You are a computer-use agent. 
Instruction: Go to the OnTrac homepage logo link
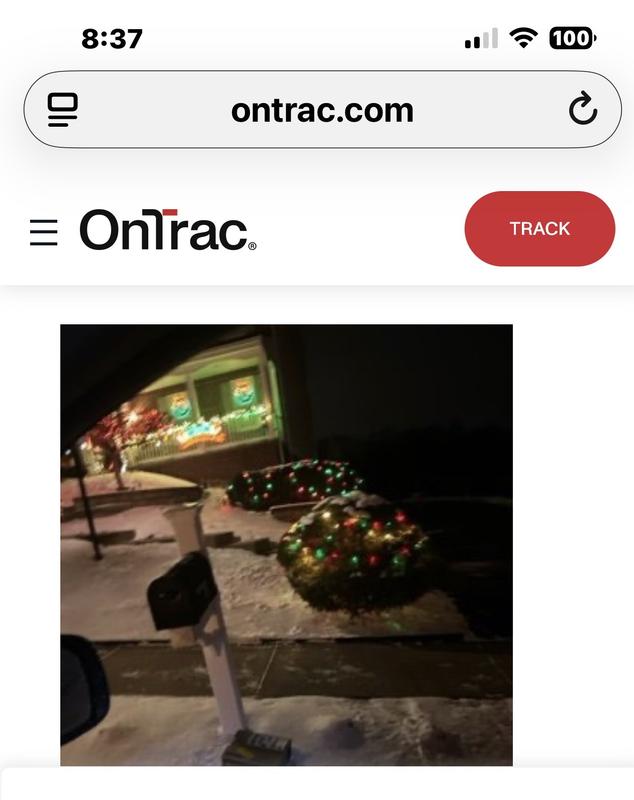click(x=168, y=230)
